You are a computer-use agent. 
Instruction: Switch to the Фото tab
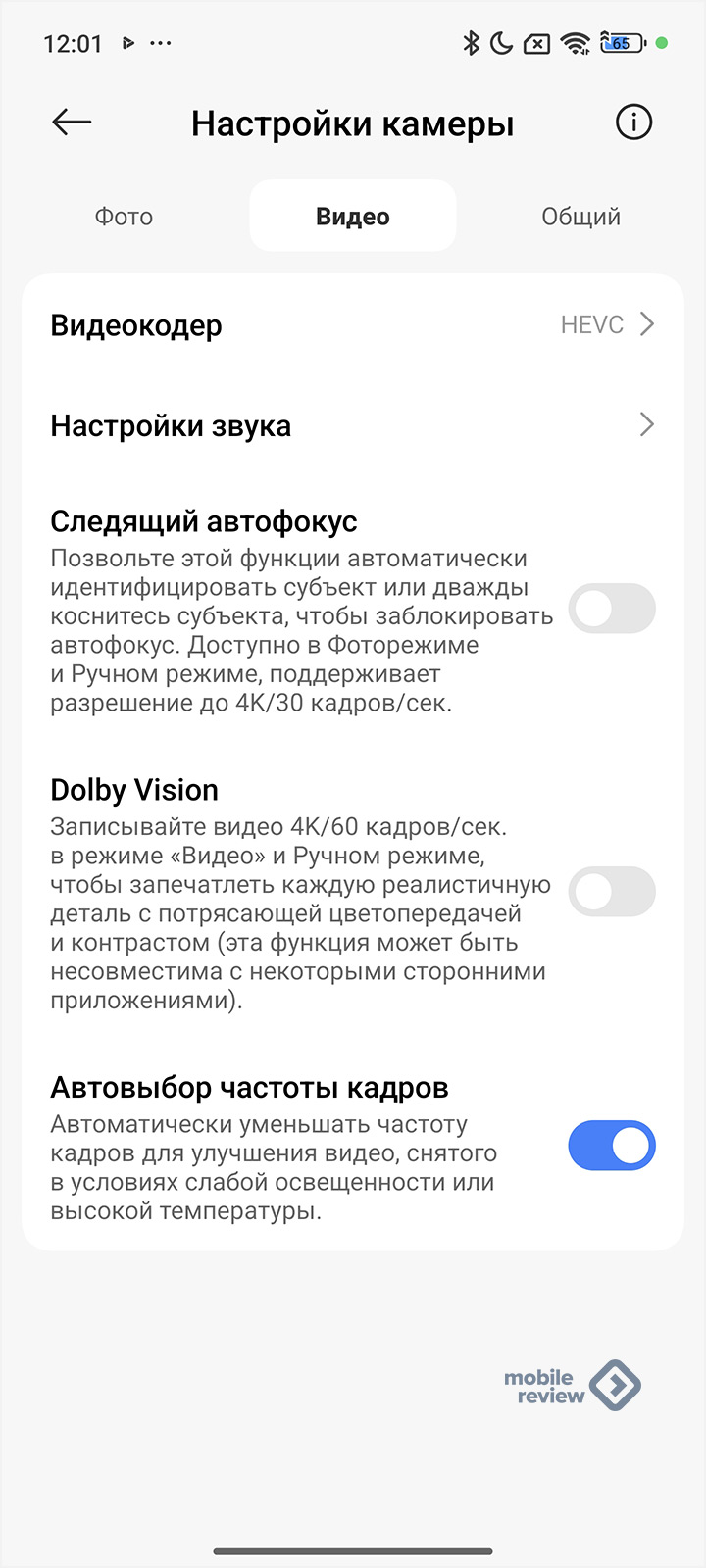pos(124,217)
